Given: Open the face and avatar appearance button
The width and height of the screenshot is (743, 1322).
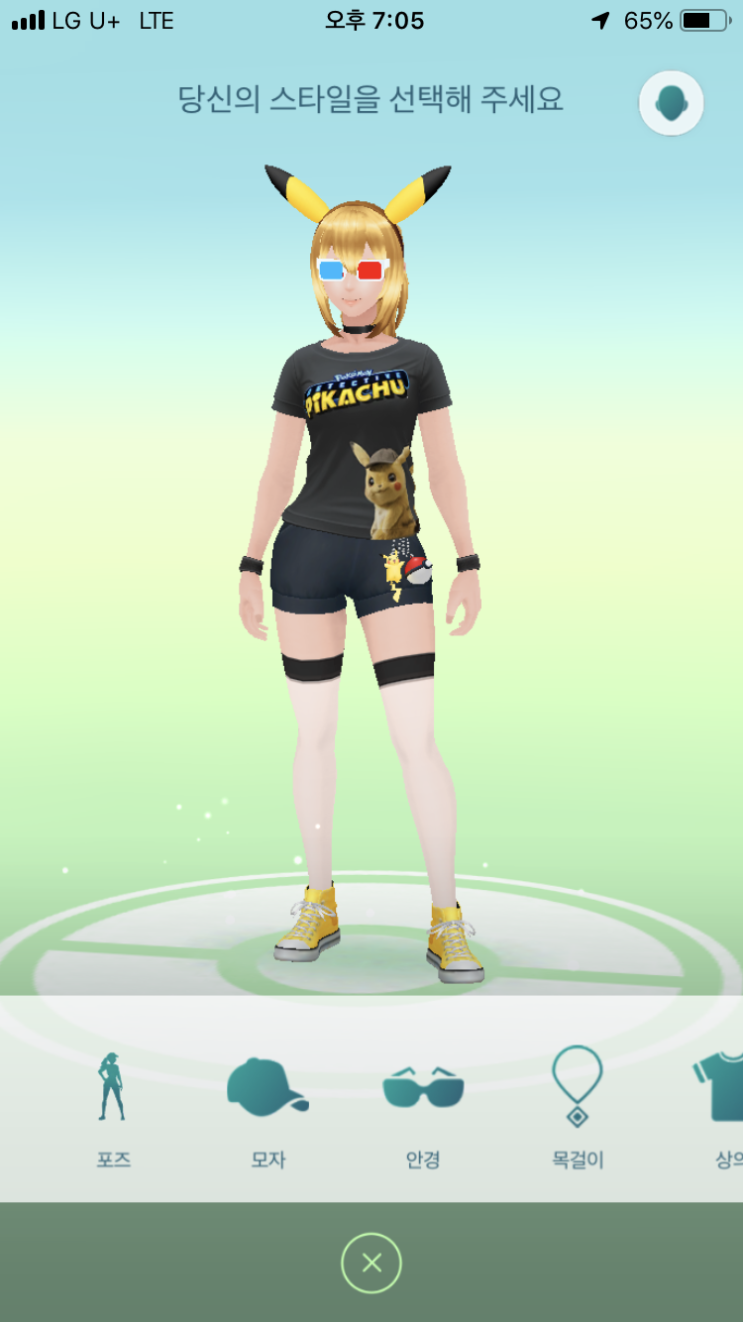Looking at the screenshot, I should click(x=671, y=103).
